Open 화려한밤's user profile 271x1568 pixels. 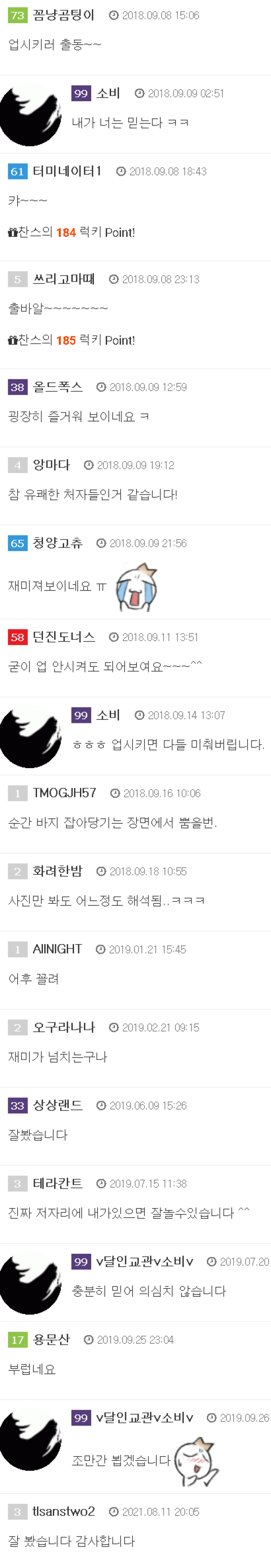click(57, 870)
